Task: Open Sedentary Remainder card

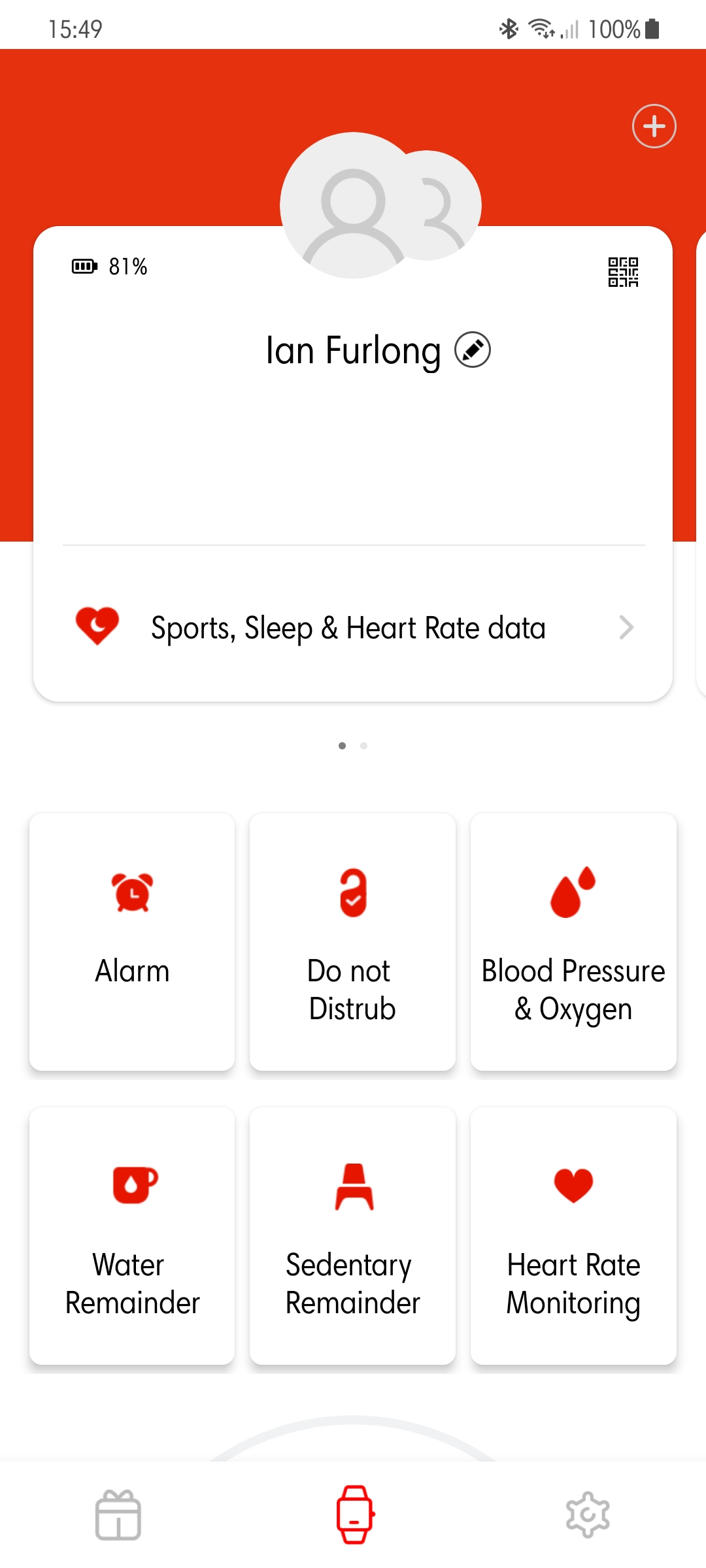Action: (x=352, y=1235)
